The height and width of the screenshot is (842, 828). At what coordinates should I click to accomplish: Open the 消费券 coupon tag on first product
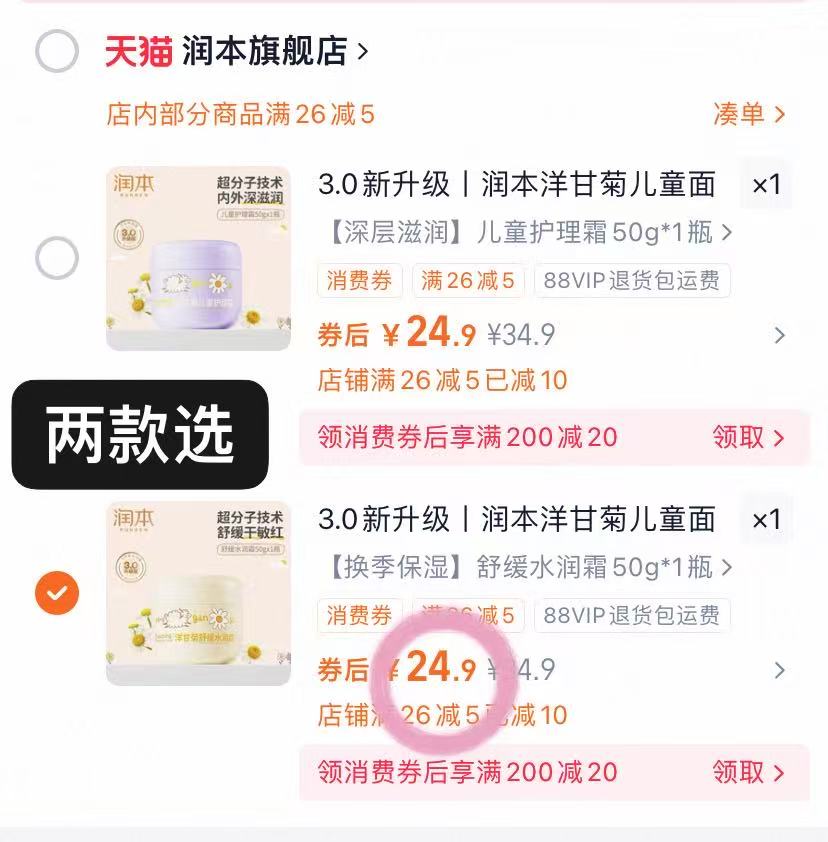[358, 281]
